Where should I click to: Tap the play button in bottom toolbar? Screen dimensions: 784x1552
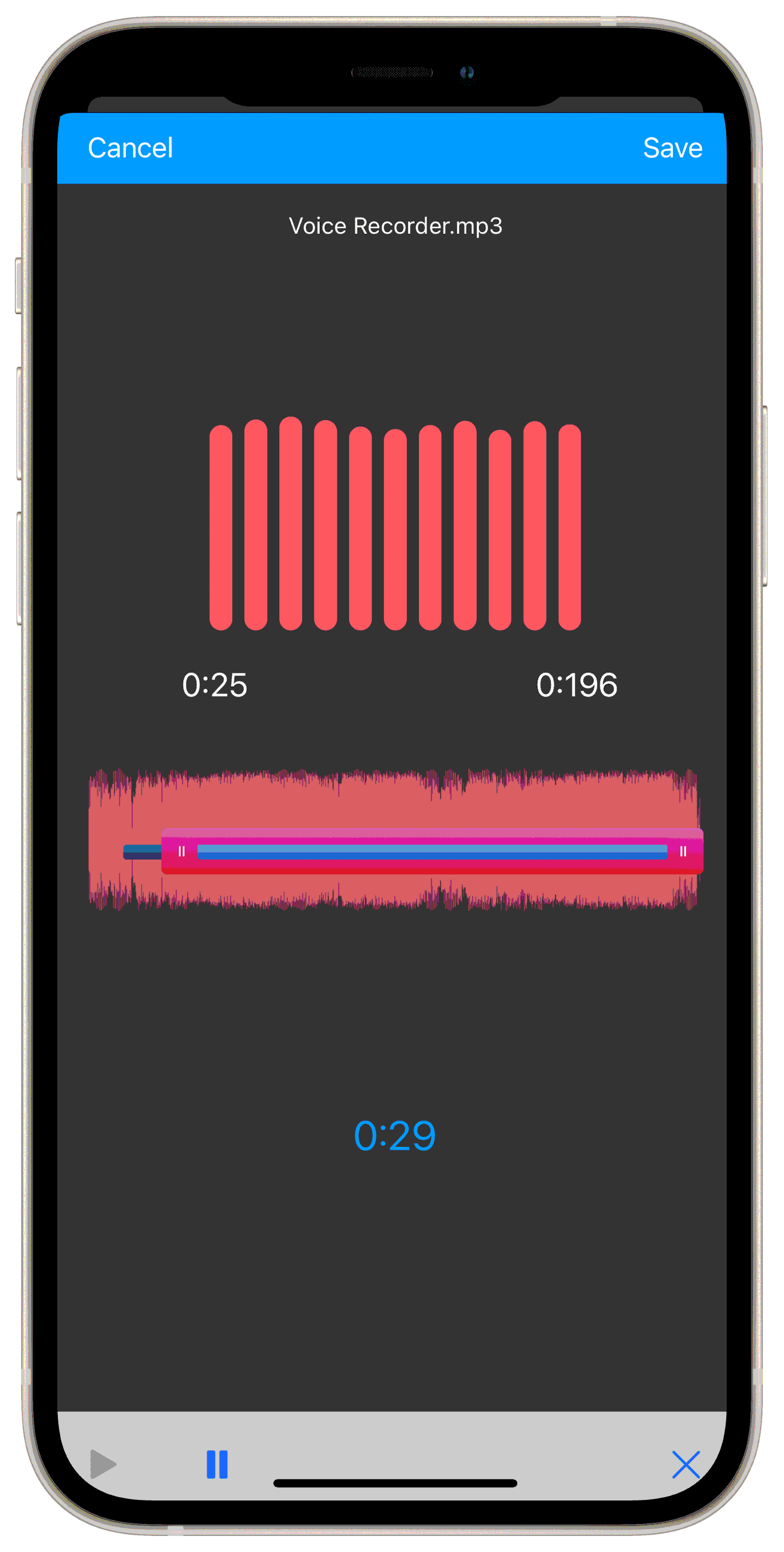coord(103,1463)
